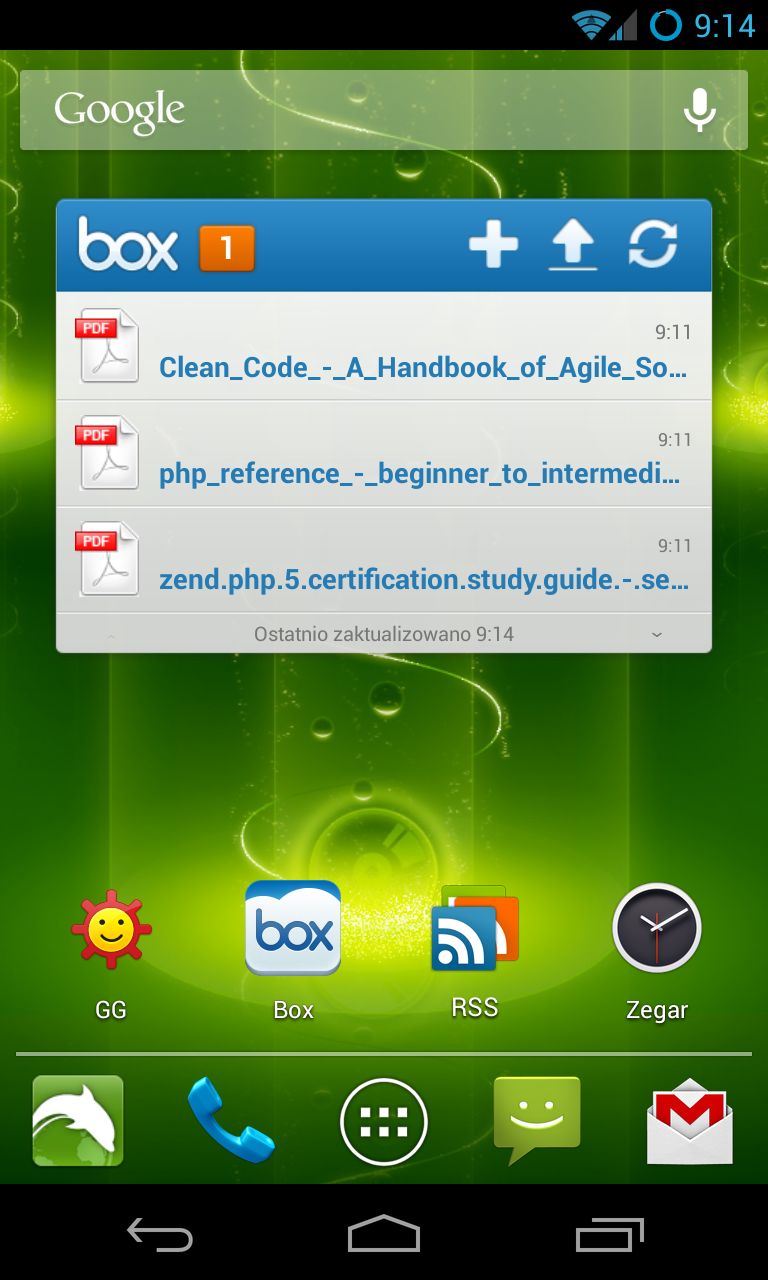Open the Box logo in widget header

(128, 245)
